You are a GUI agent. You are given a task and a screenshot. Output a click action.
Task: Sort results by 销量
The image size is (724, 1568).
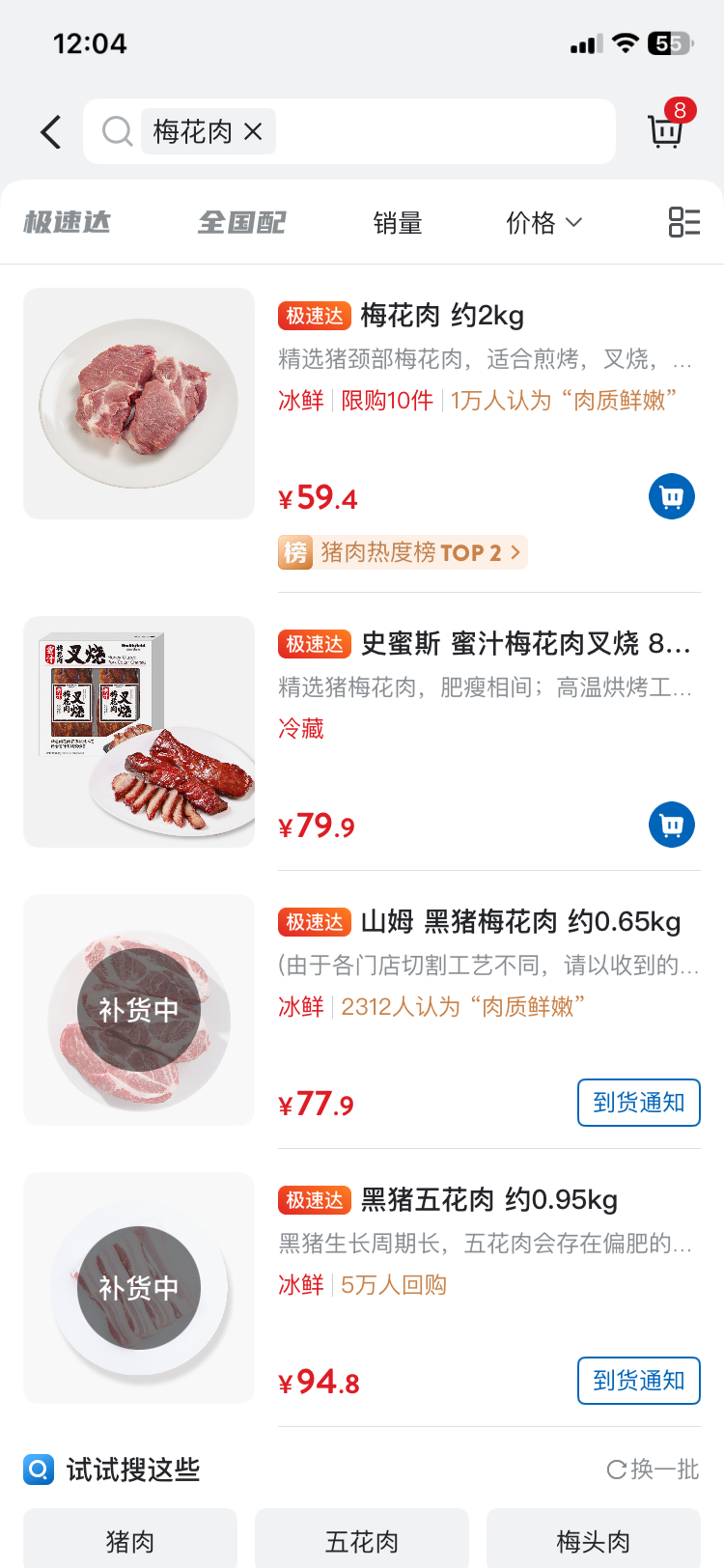398,223
